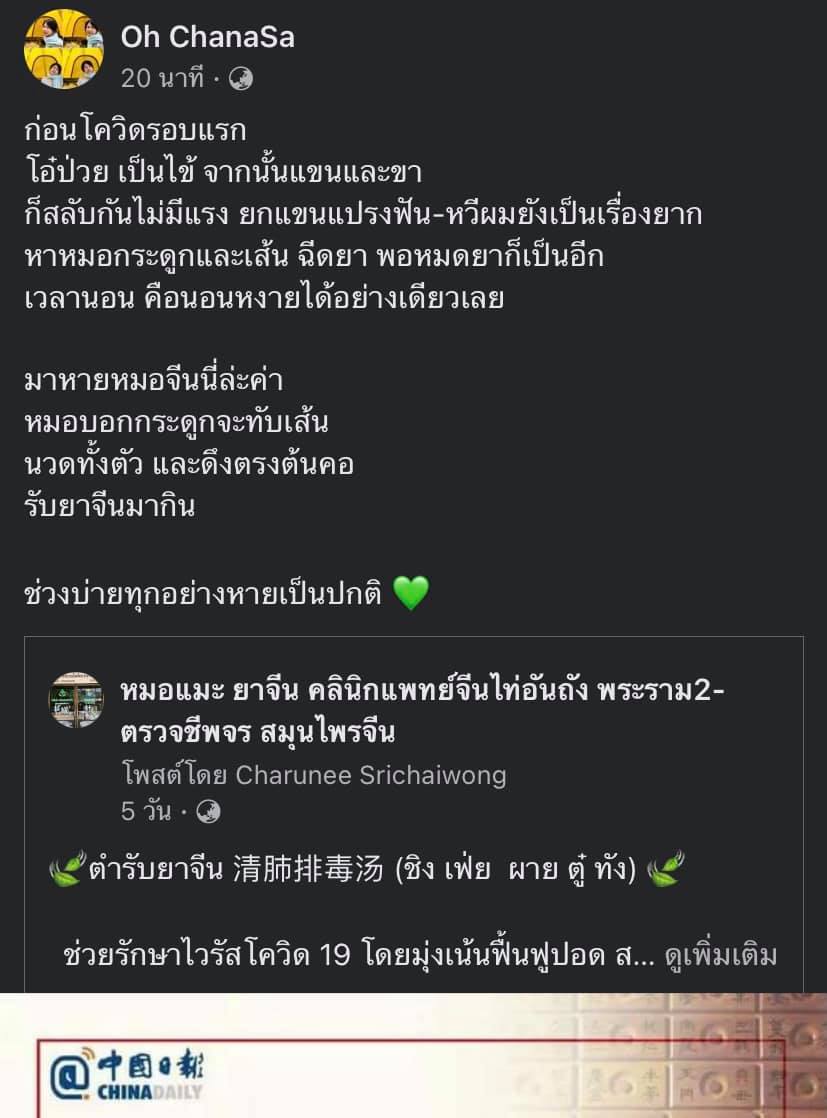Tap the shared clinic page avatar
Screen dimensions: 827x1118
pyautogui.click(x=76, y=700)
